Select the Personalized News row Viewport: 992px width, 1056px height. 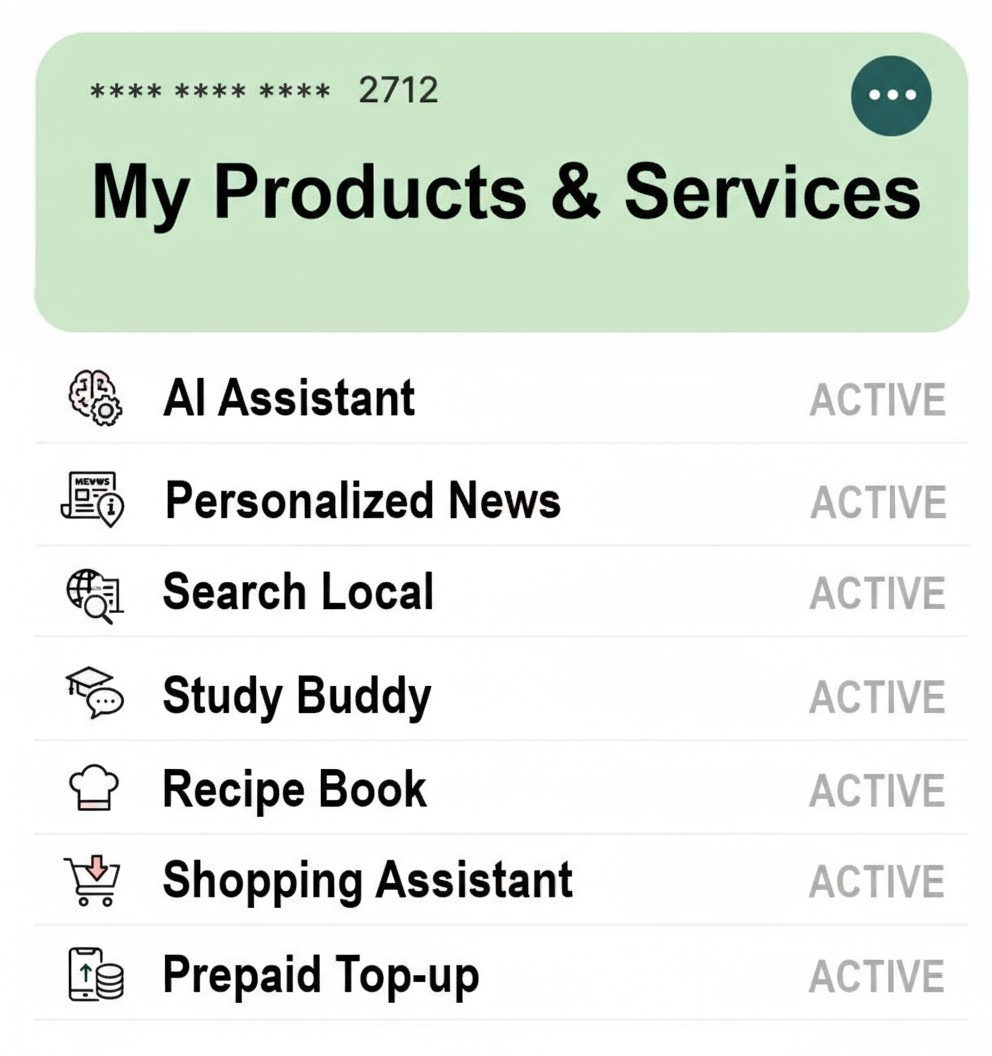[362, 500]
